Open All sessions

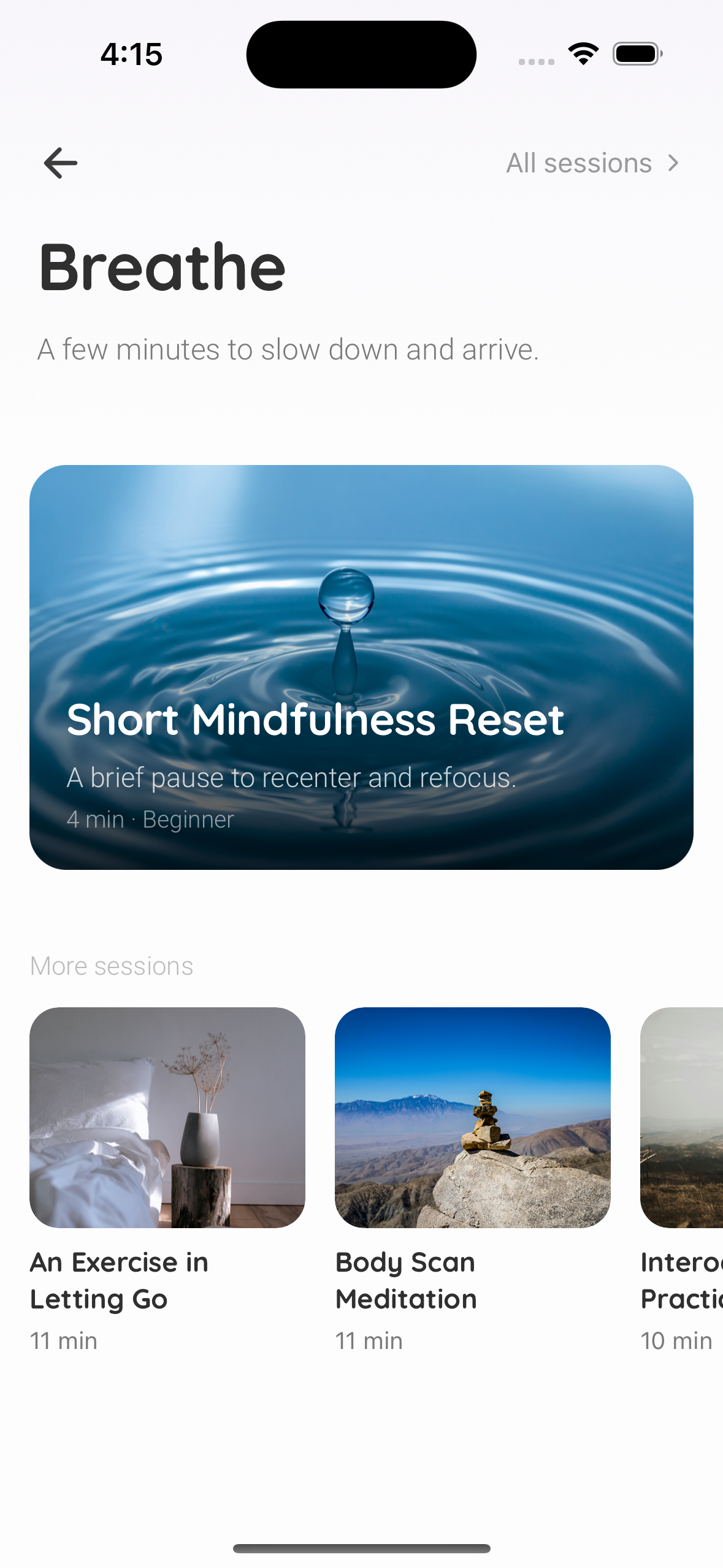pyautogui.click(x=579, y=162)
